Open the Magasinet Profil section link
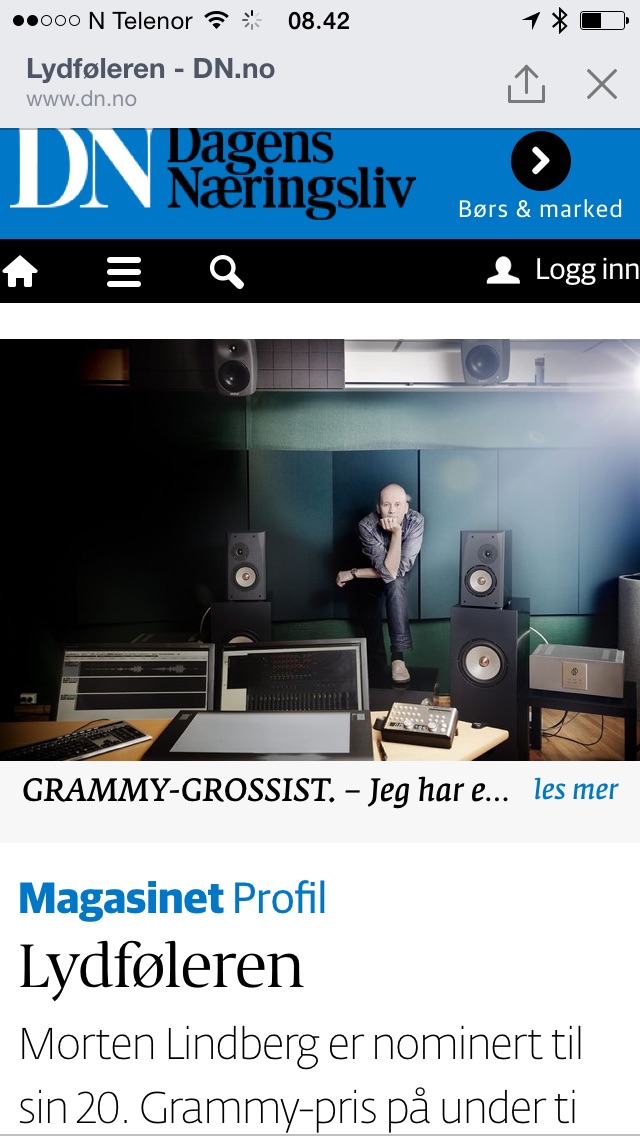Screen dimensions: 640x1136 [x=173, y=898]
